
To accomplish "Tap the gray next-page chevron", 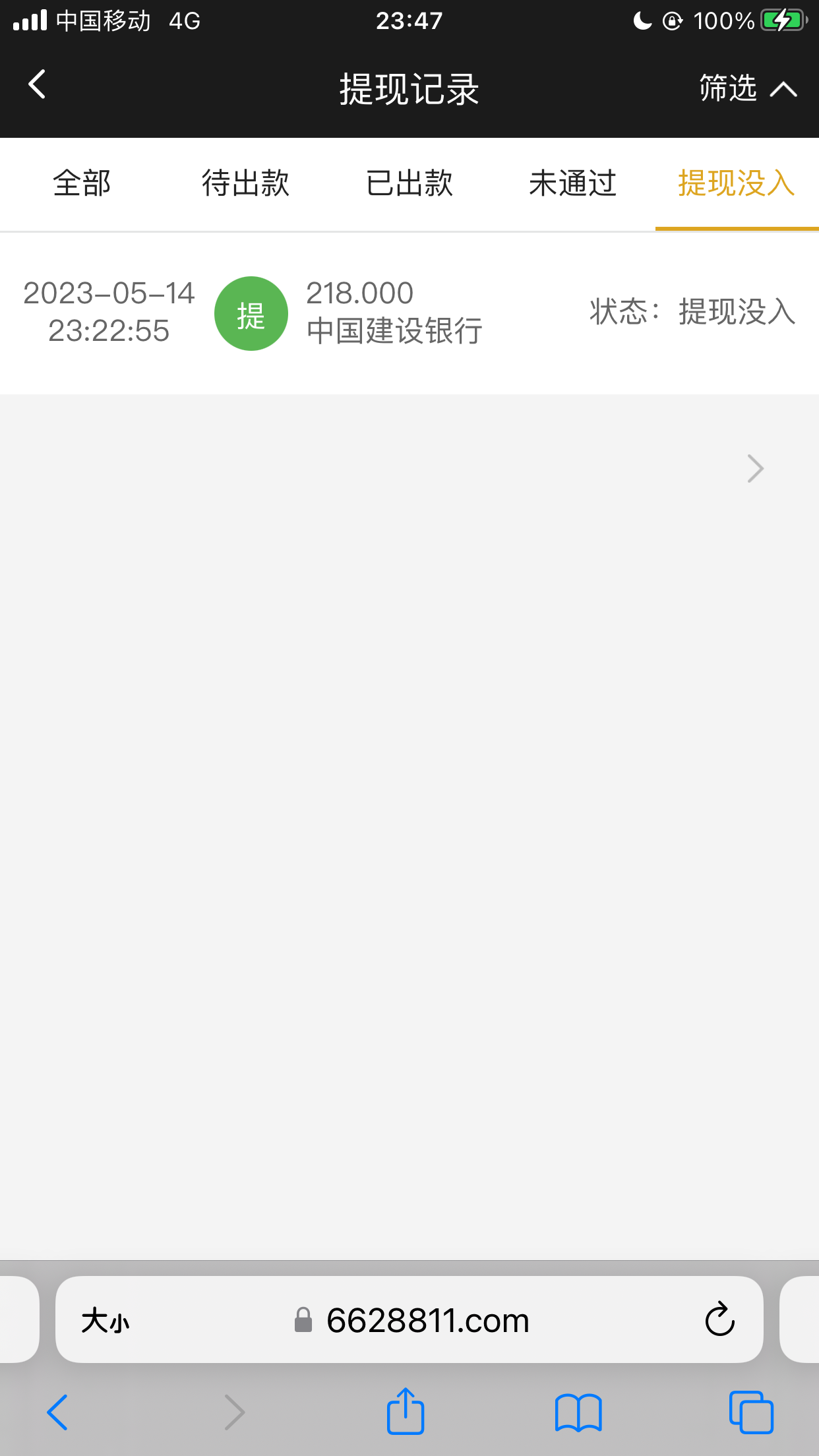I will [x=755, y=469].
